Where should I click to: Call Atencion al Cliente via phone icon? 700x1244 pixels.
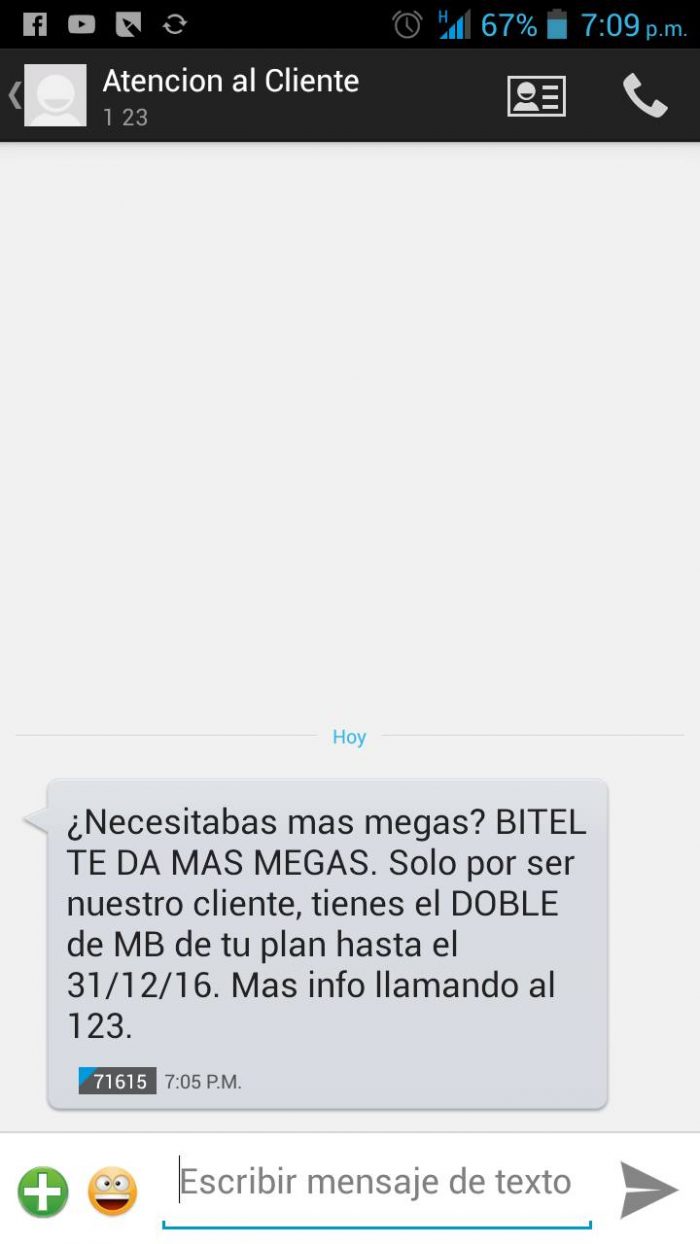[x=645, y=96]
